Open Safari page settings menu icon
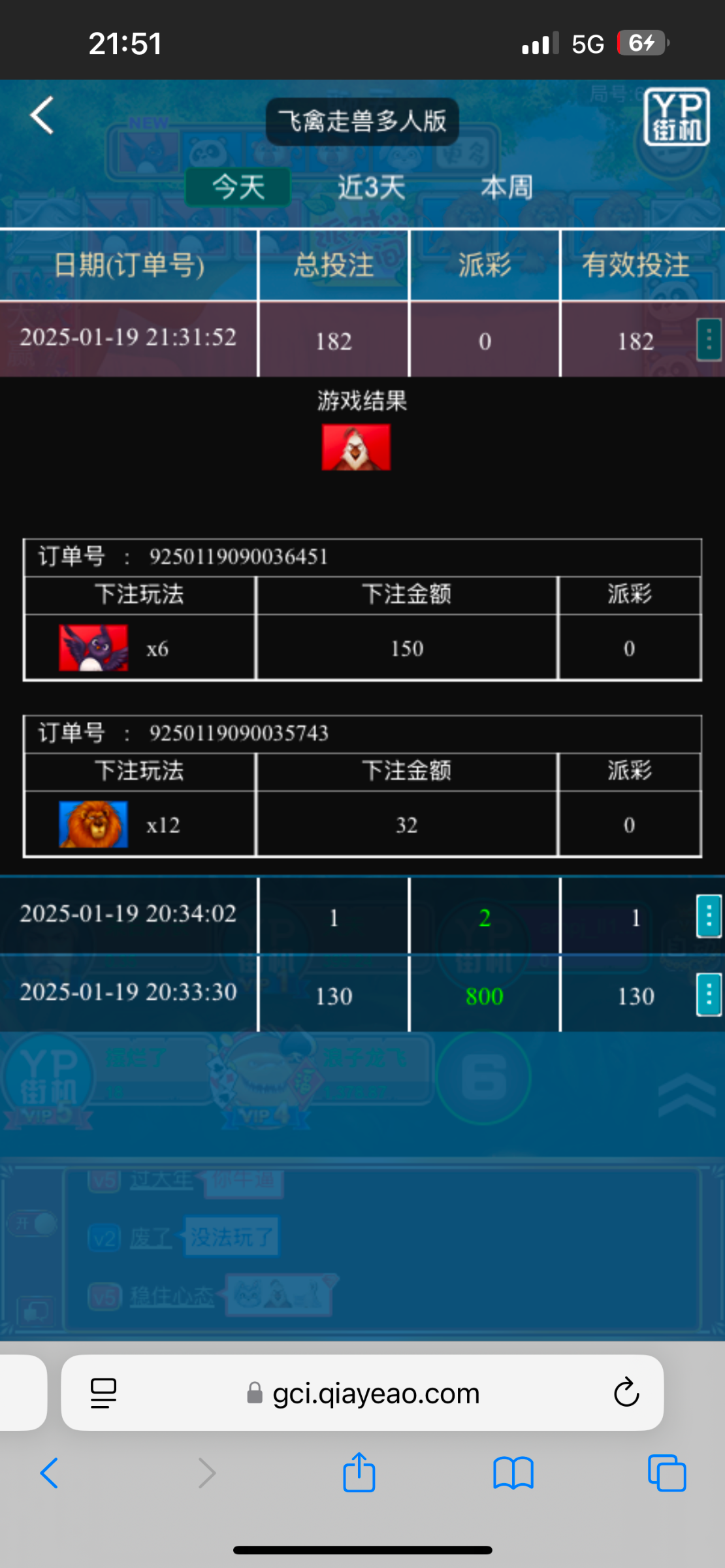725x1568 pixels. [x=103, y=1394]
